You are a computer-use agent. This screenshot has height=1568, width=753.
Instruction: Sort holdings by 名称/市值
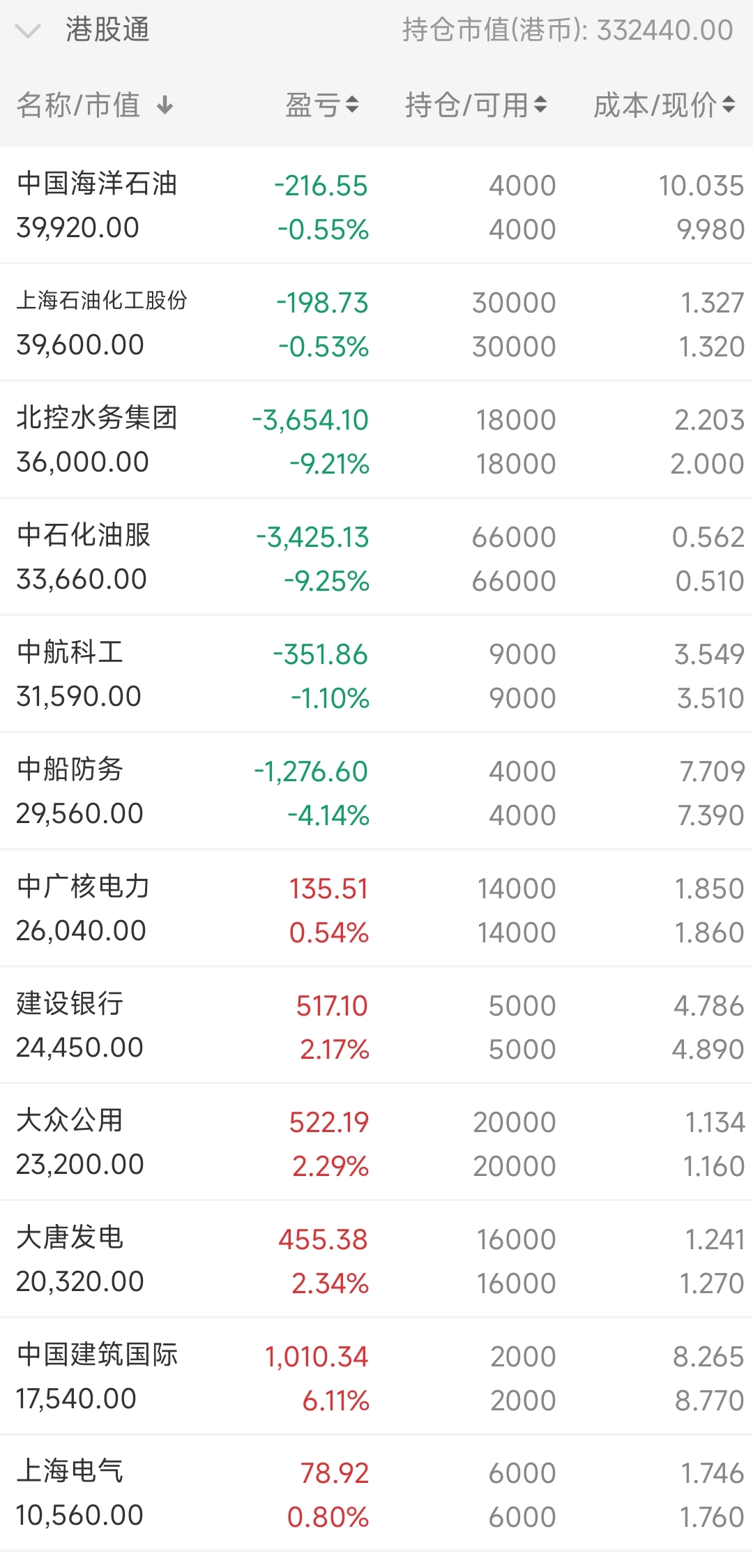pos(95,105)
